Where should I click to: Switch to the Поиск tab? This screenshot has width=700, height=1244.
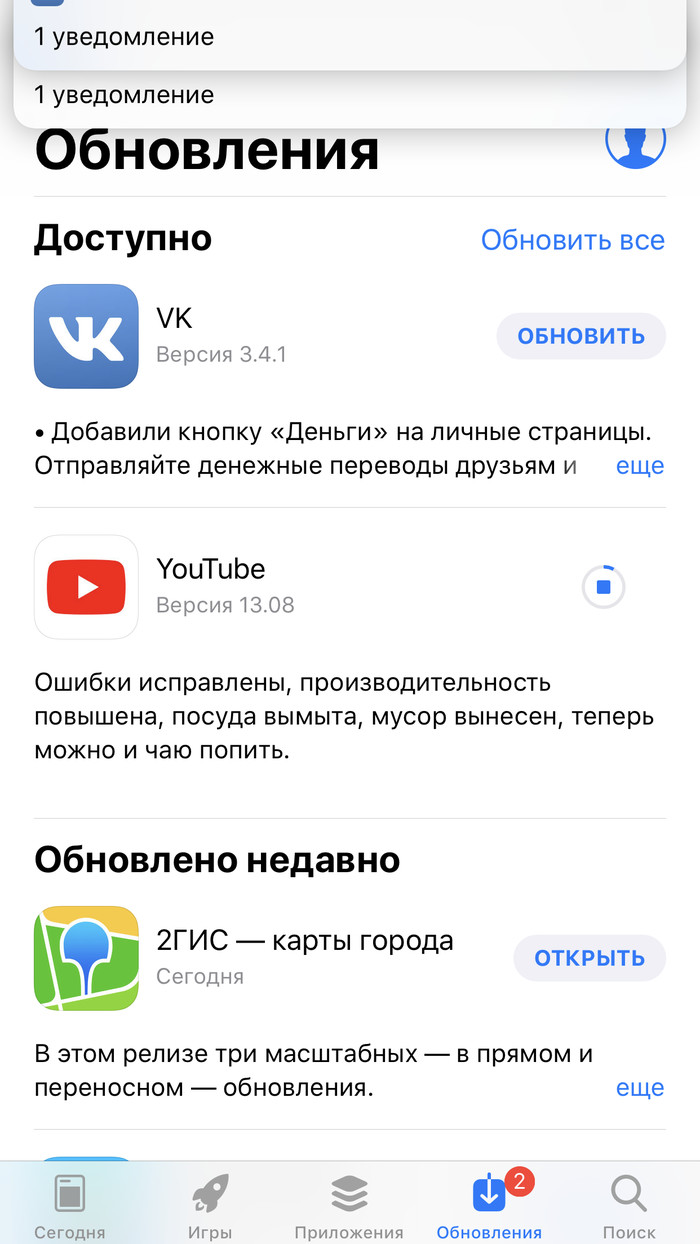[x=629, y=1205]
